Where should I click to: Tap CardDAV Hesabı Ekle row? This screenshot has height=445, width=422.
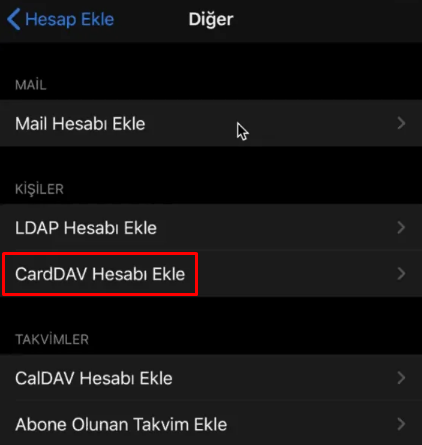tap(211, 274)
